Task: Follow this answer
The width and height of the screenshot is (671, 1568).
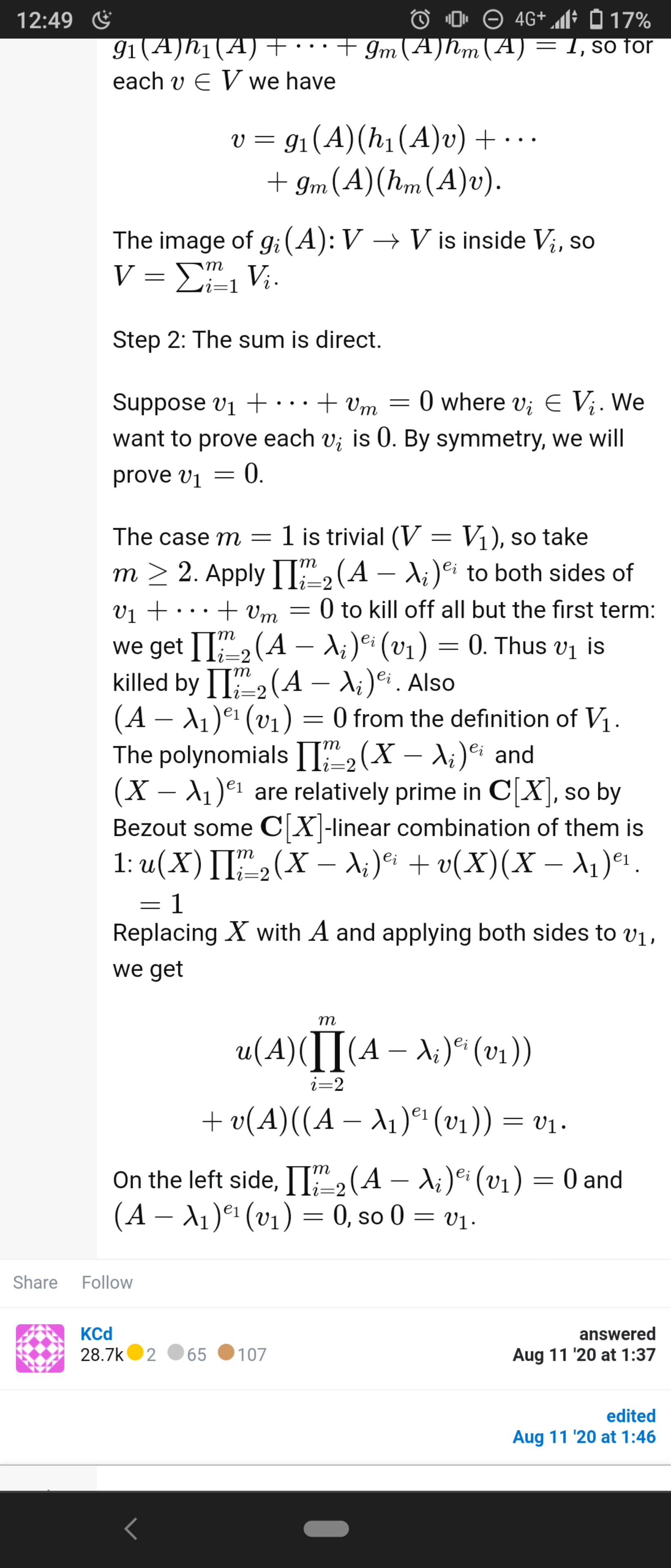Action: pyautogui.click(x=107, y=1282)
